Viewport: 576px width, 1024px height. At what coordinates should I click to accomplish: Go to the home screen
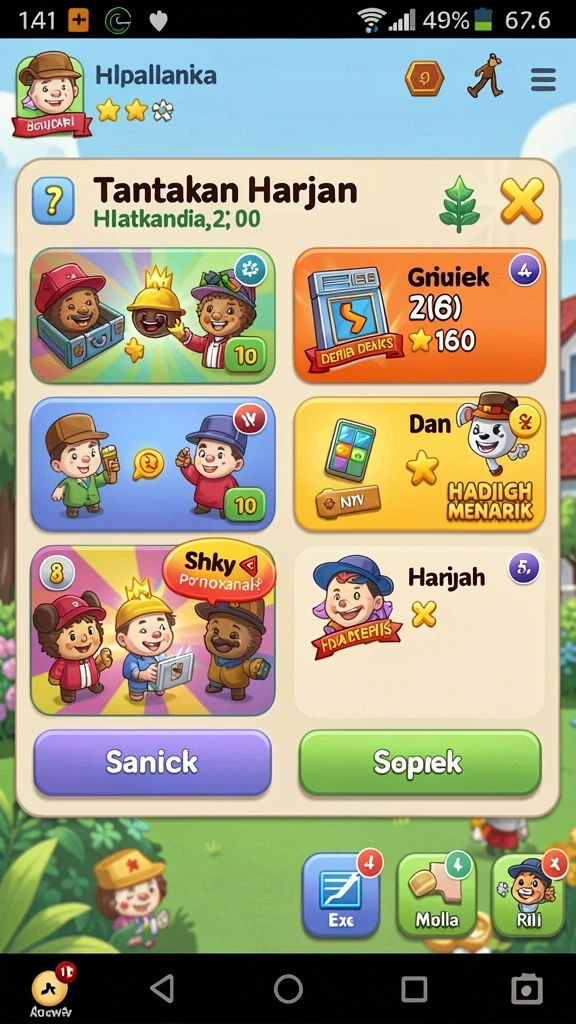(x=288, y=989)
